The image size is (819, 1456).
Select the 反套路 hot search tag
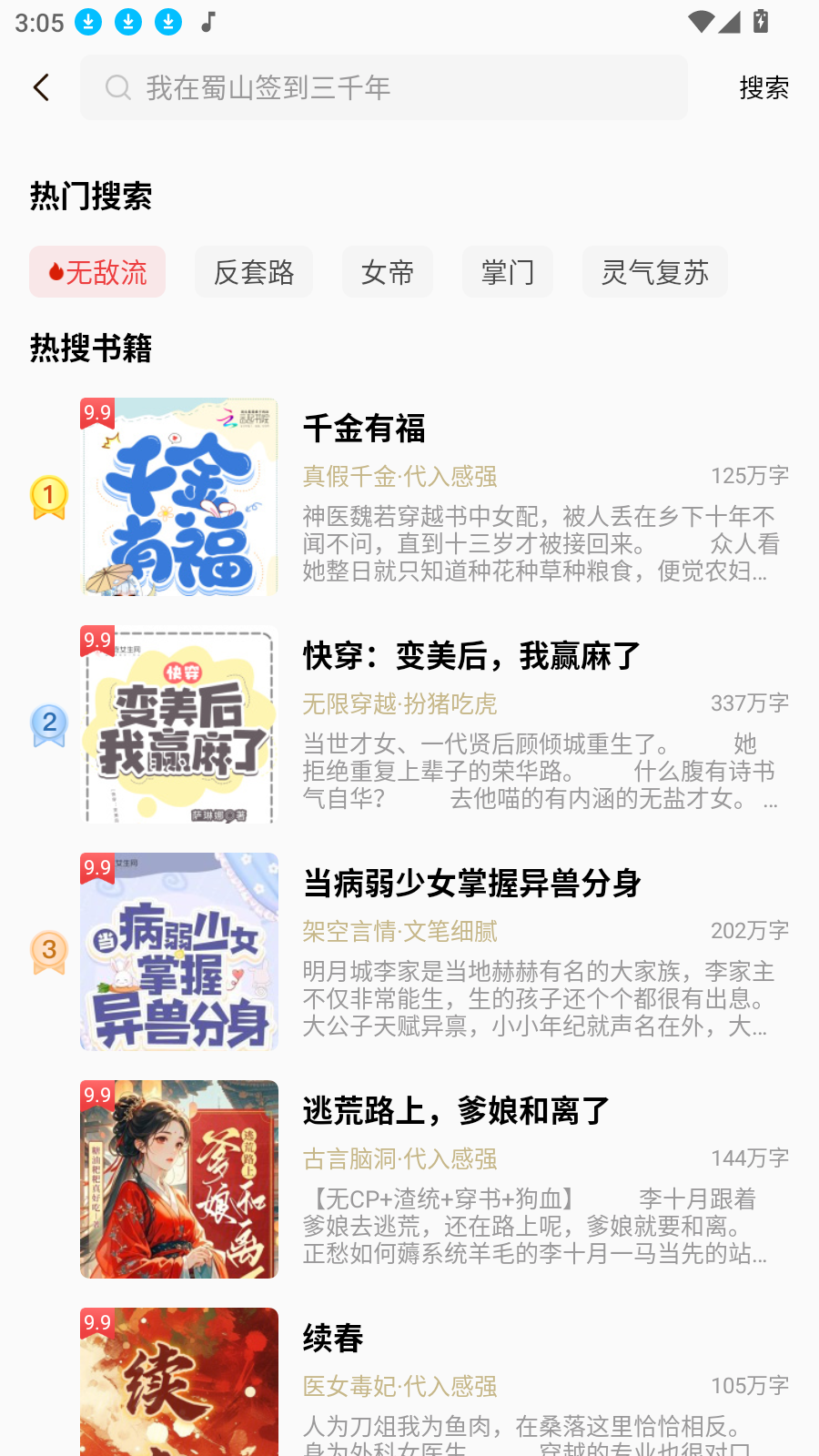(x=254, y=271)
